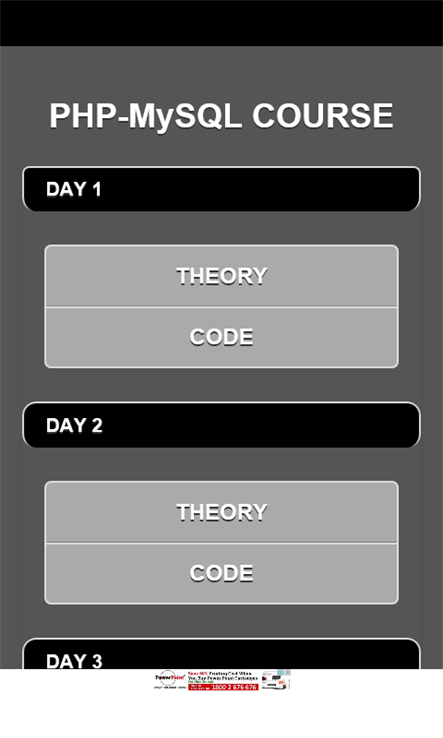Collapse the DAY 1 section header
Screen dimensions: 443x738
tap(221, 189)
